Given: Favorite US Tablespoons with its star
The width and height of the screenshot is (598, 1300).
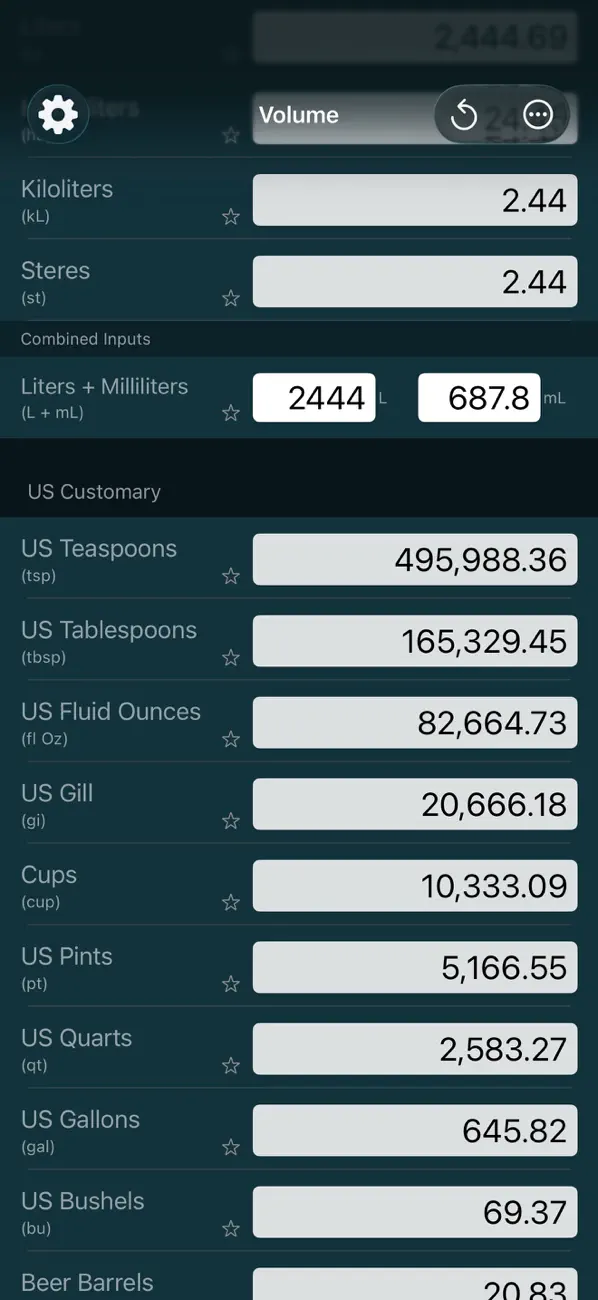Looking at the screenshot, I should click(231, 658).
